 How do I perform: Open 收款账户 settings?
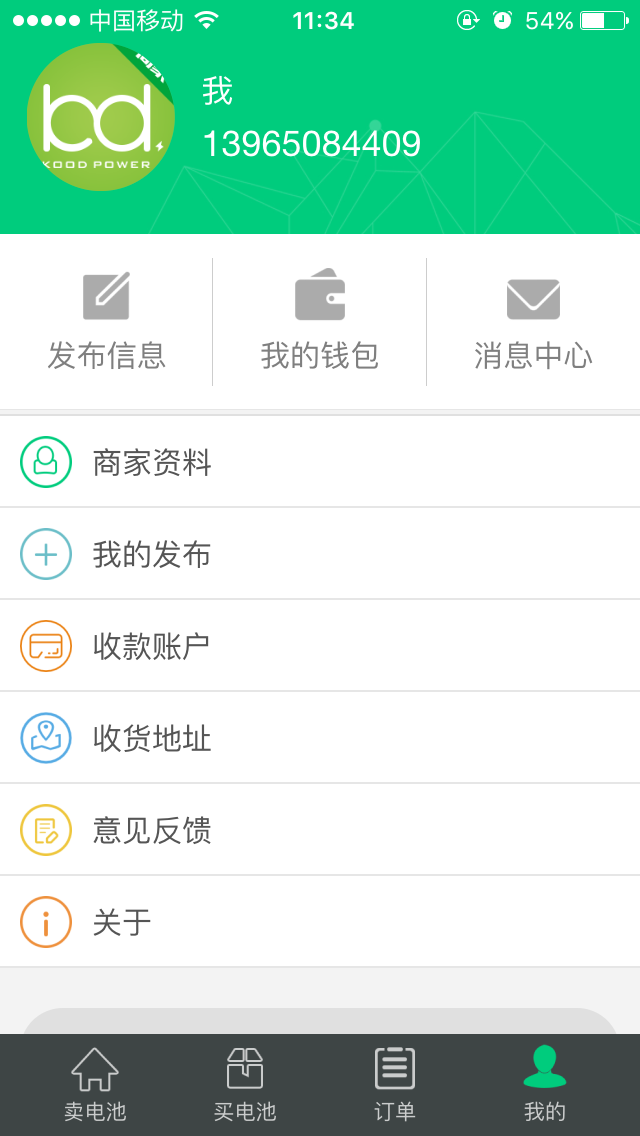(320, 646)
